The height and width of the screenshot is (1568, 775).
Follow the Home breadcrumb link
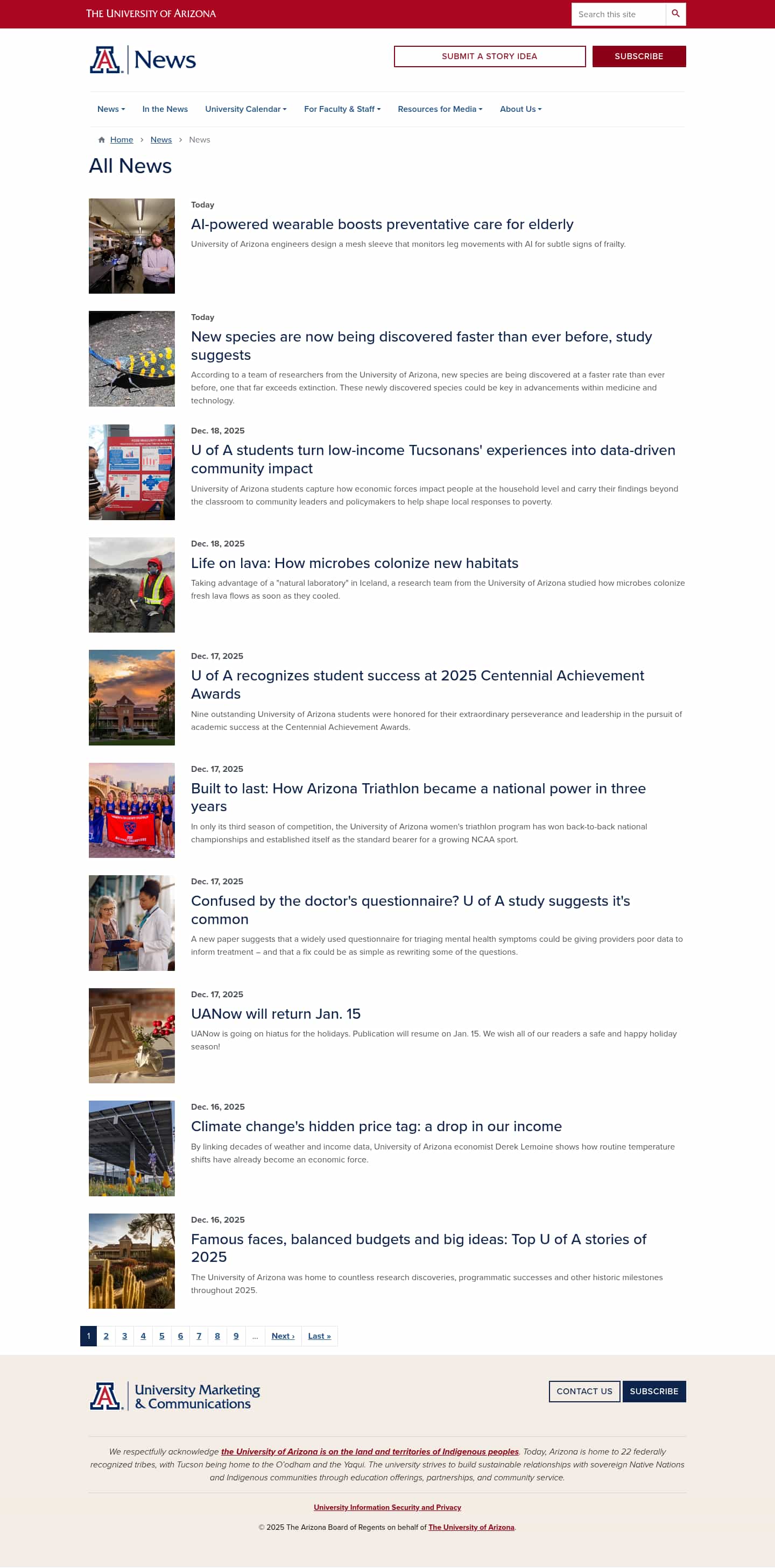pyautogui.click(x=121, y=140)
